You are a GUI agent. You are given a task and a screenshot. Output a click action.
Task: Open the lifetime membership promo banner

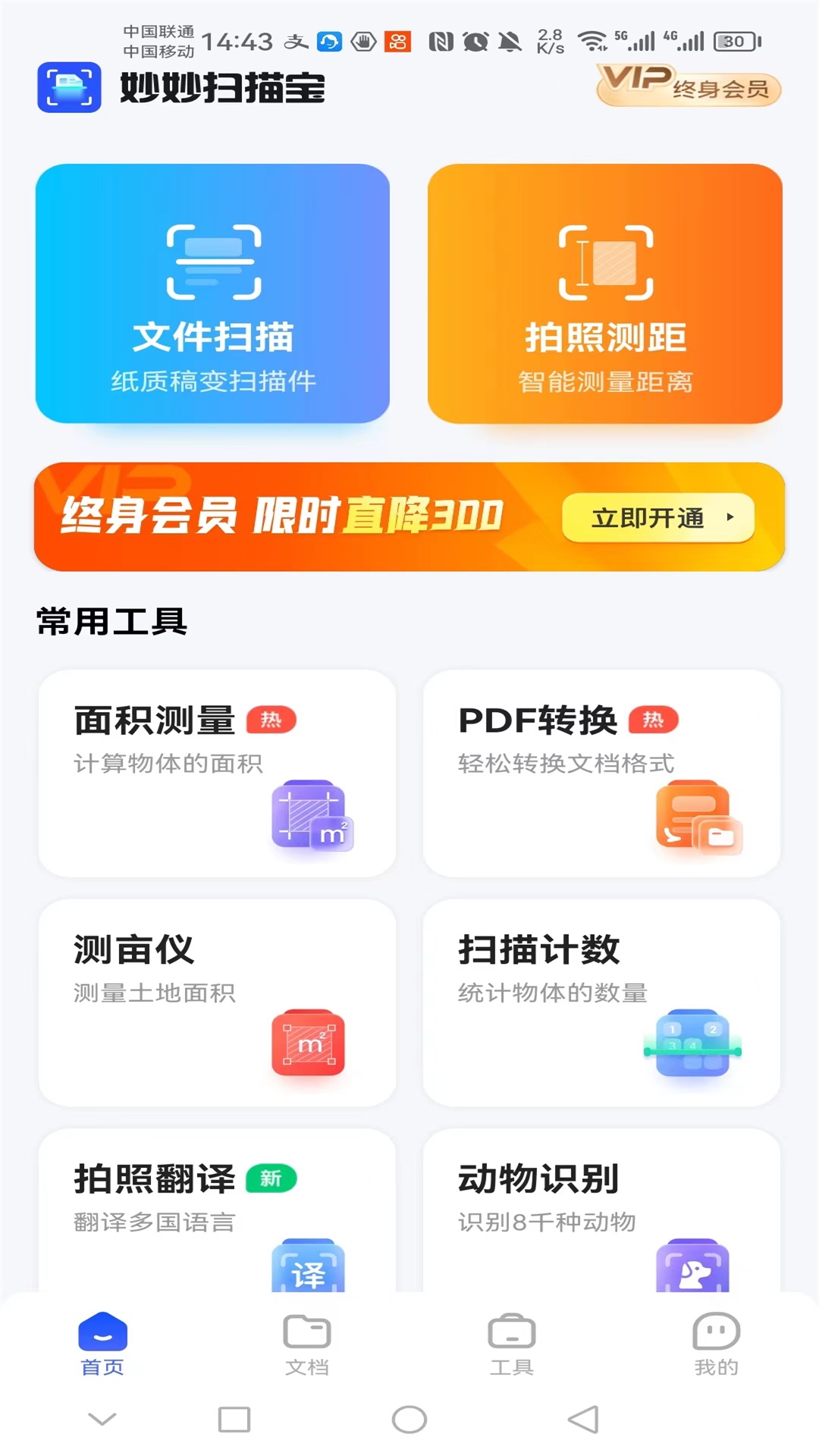coord(303,518)
